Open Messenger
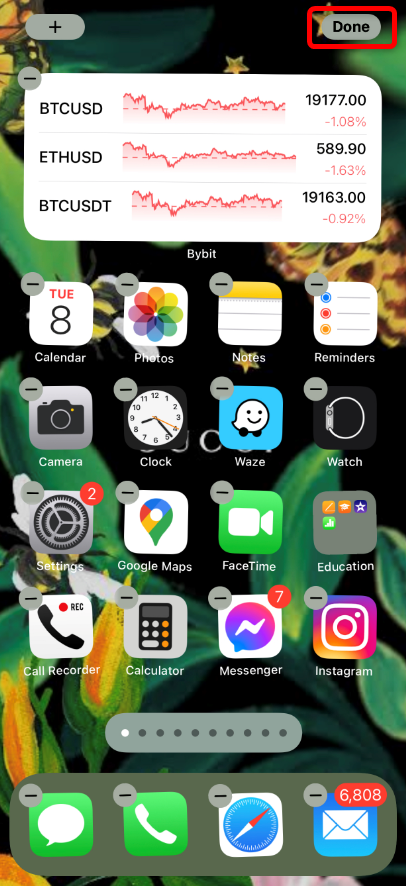The height and width of the screenshot is (886, 406). point(250,627)
